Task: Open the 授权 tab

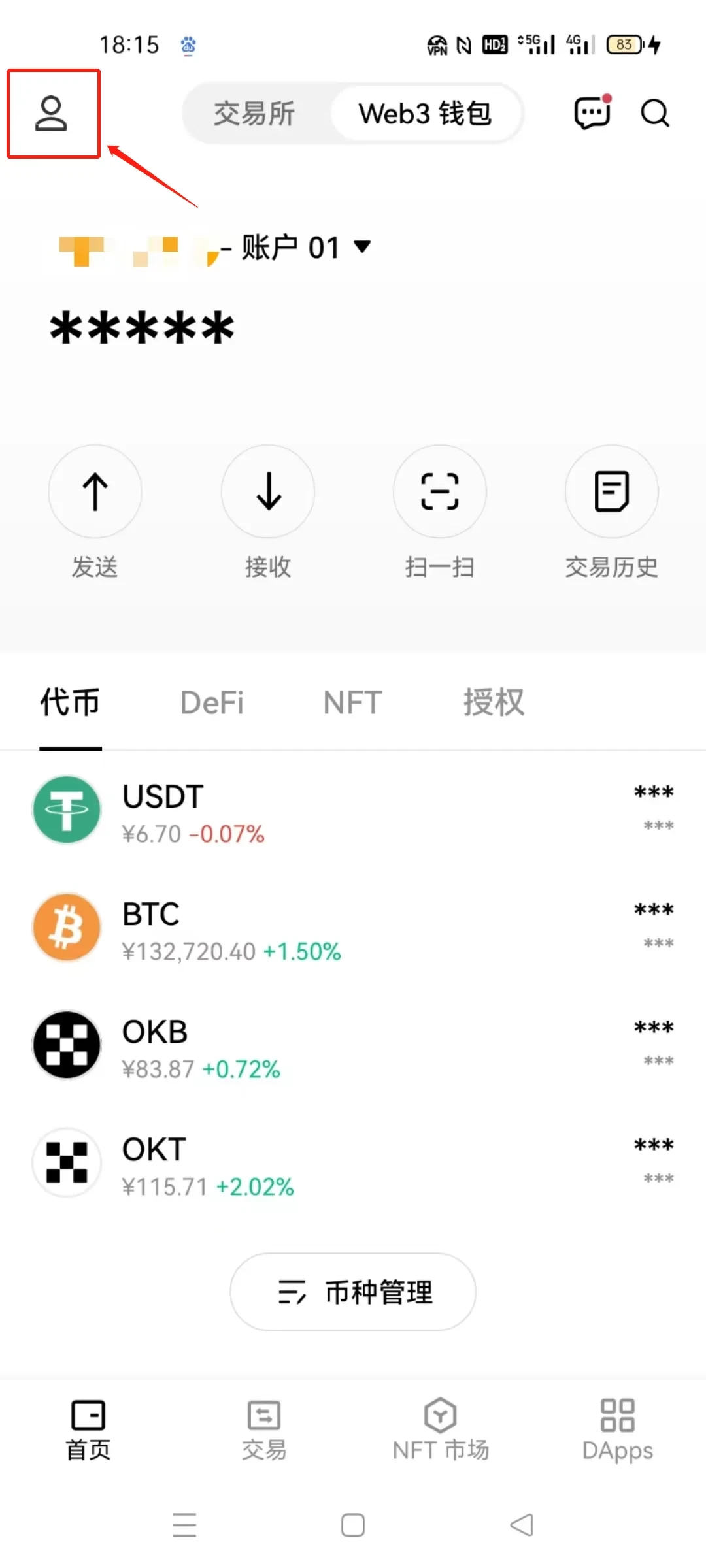Action: (494, 703)
